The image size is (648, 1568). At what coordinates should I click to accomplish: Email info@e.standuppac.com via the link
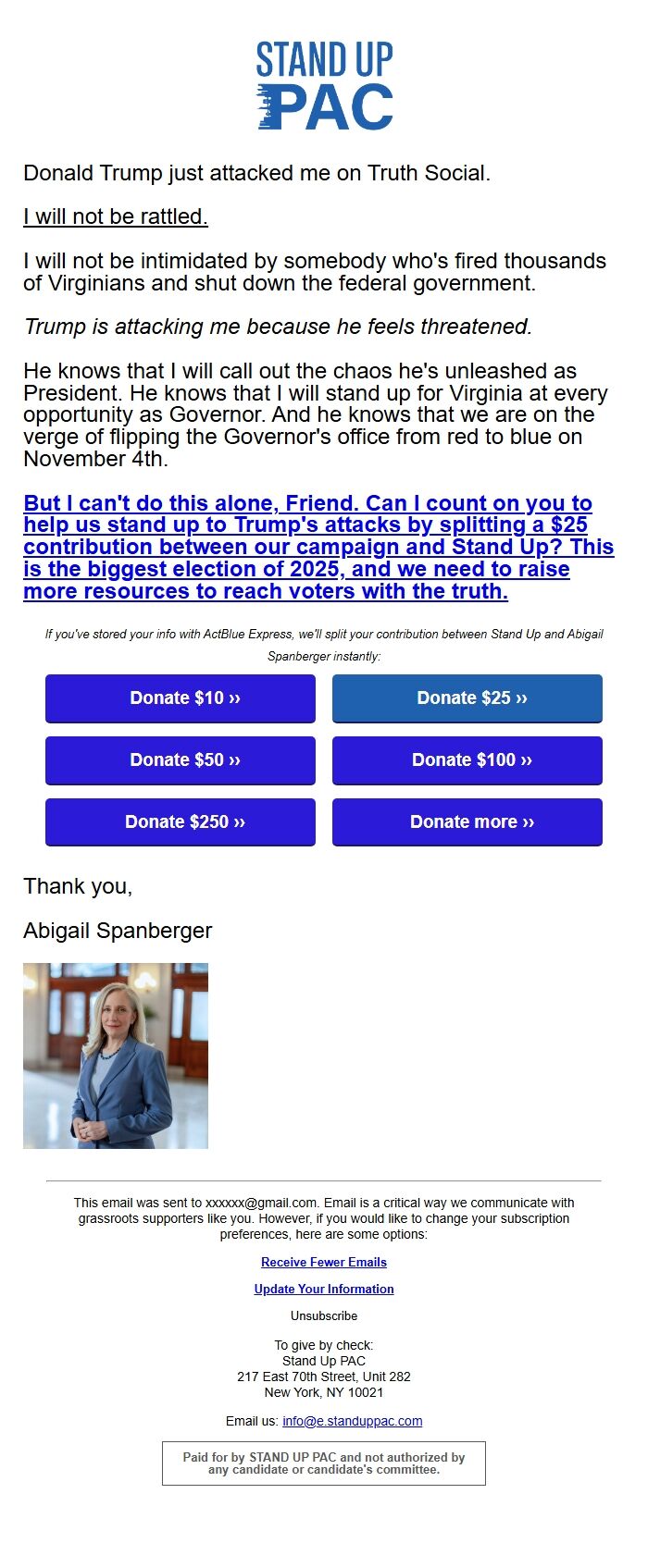pos(352,1421)
